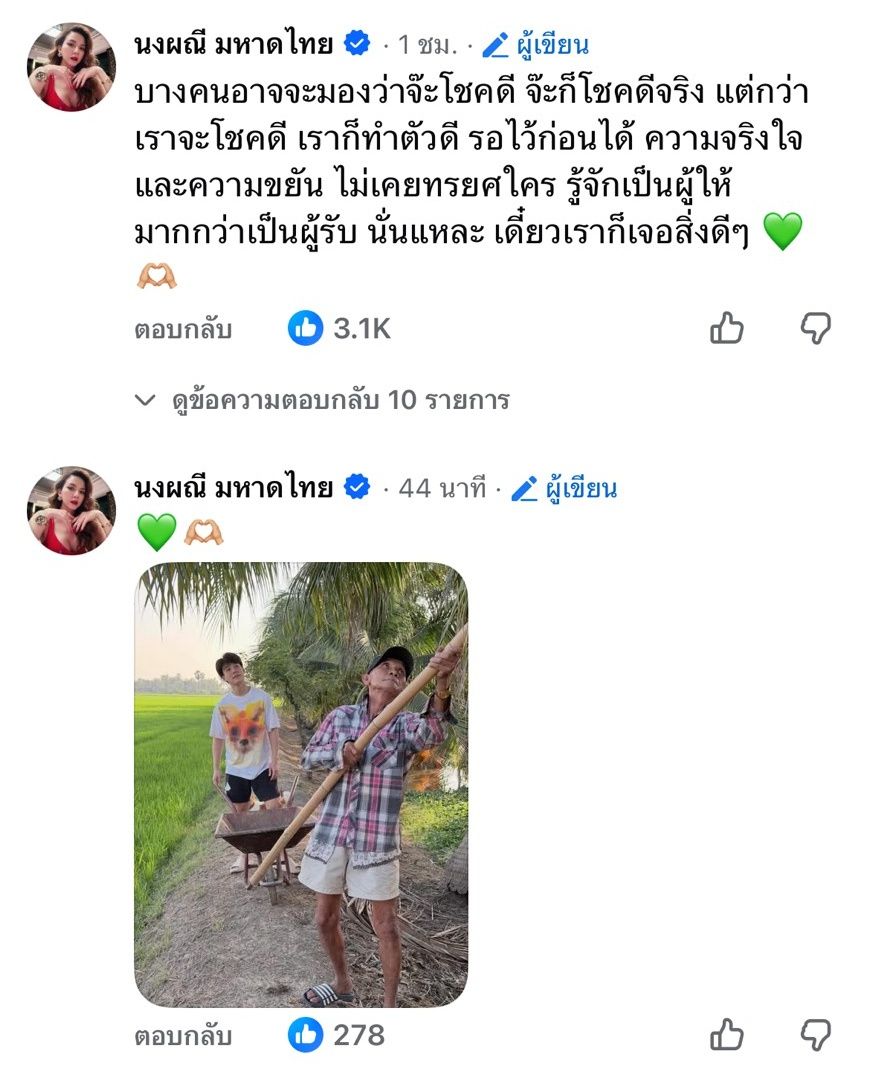Image resolution: width=870 pixels, height=1079 pixels.
Task: Tap ตอบกลับ under the 1 ชม. comment
Action: coord(183,329)
